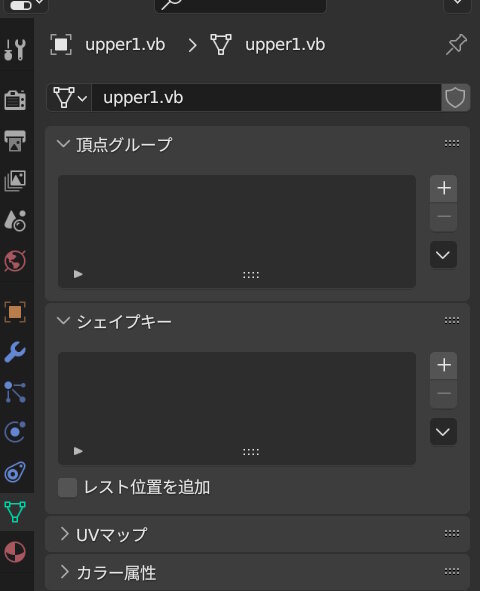480x591 pixels.
Task: Add a new shape key
Action: pos(443,366)
